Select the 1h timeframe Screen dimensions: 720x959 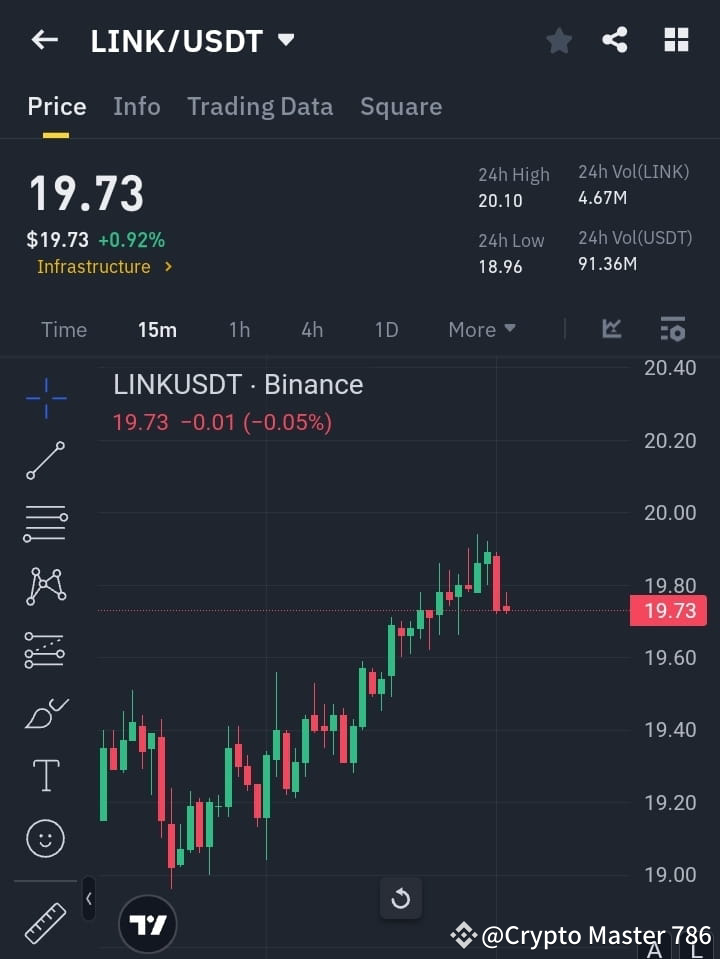(239, 329)
